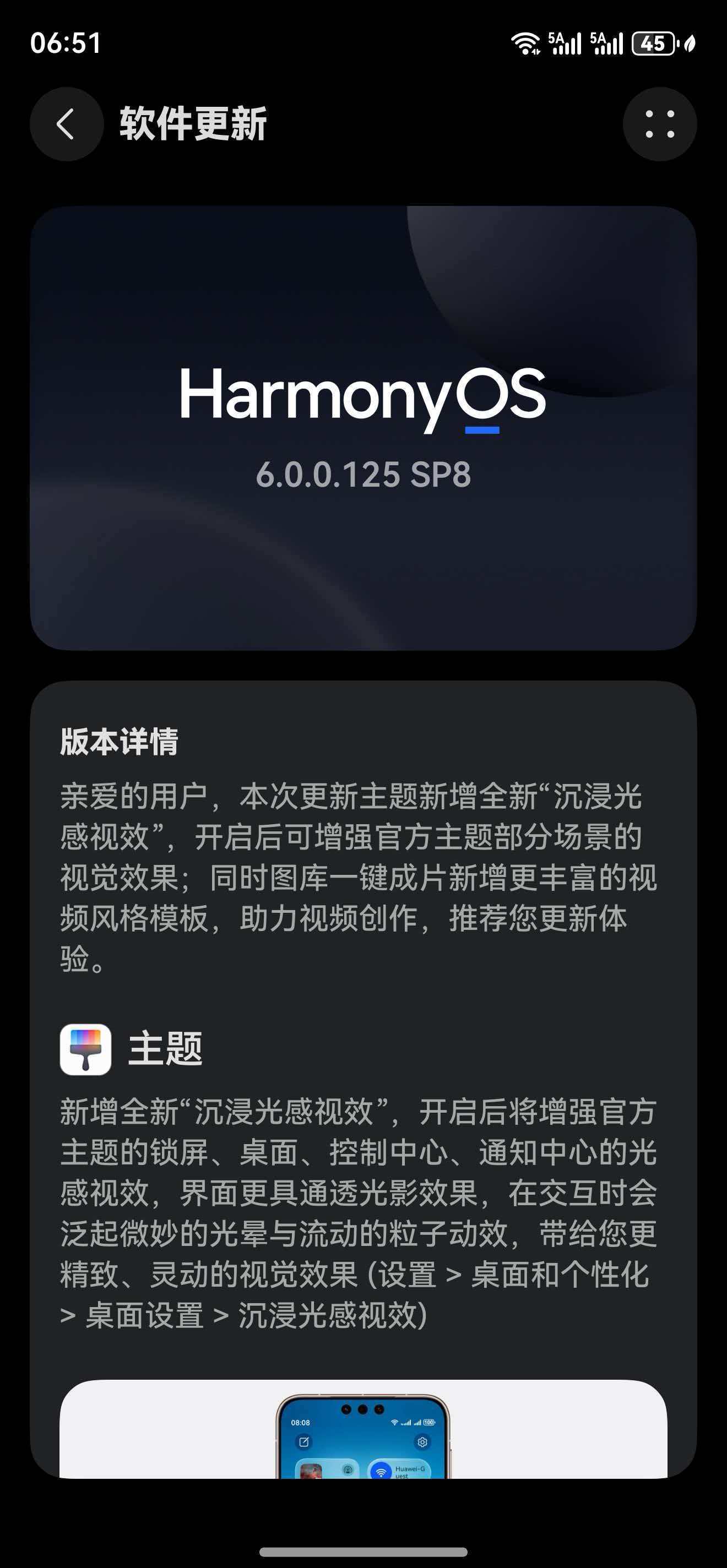Tap the bottom home indicator bar
The image size is (727, 1568).
click(x=363, y=1552)
